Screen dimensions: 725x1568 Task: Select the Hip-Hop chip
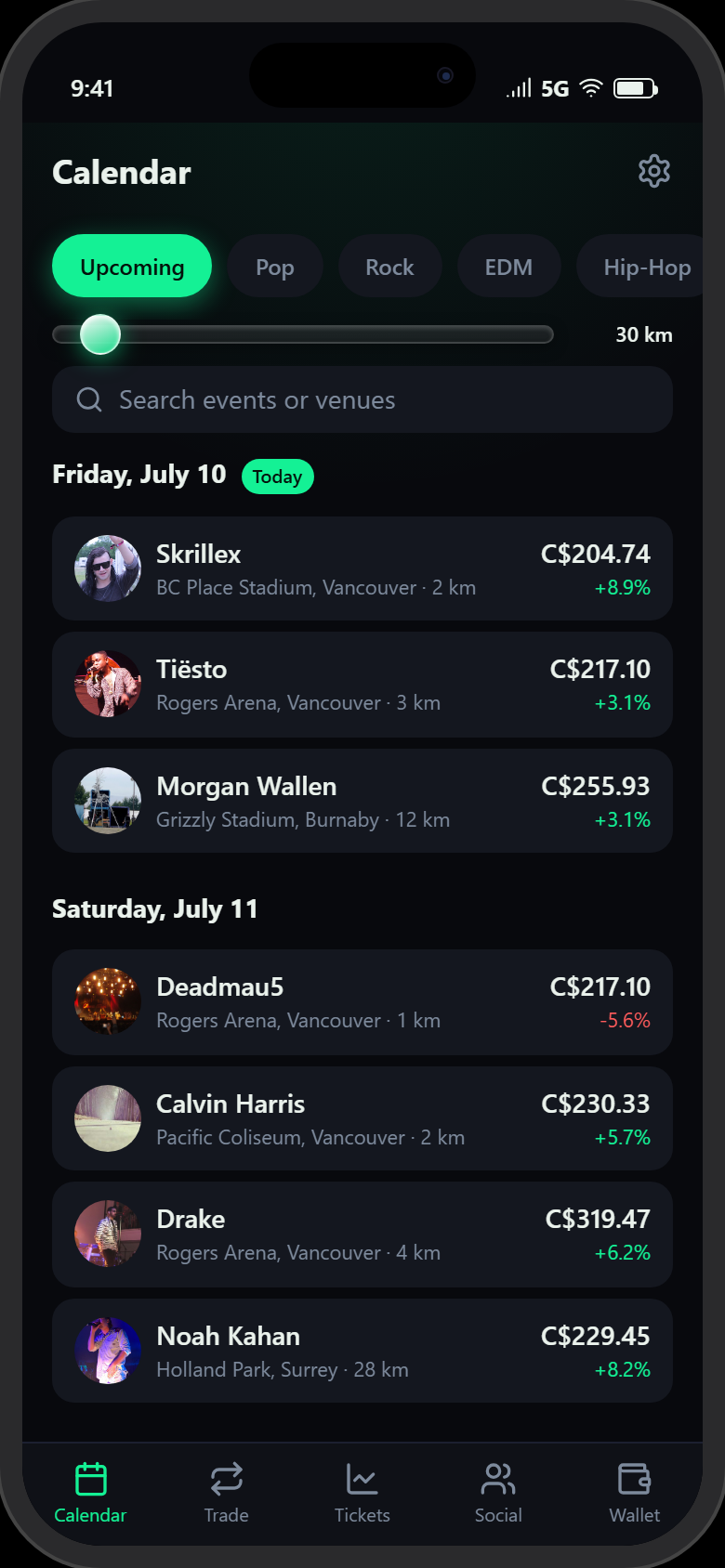[643, 266]
